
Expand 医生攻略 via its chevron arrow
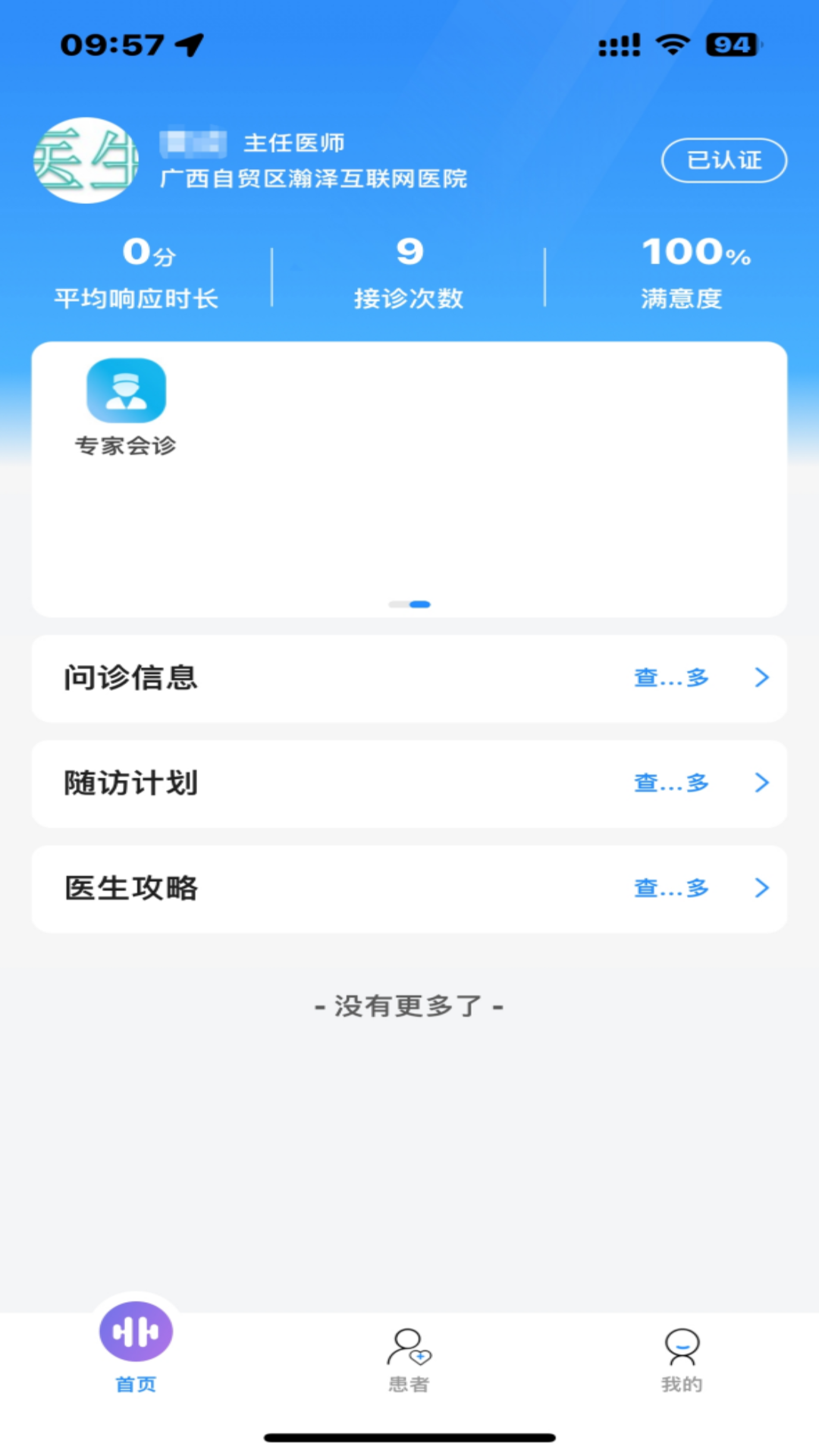tap(761, 888)
